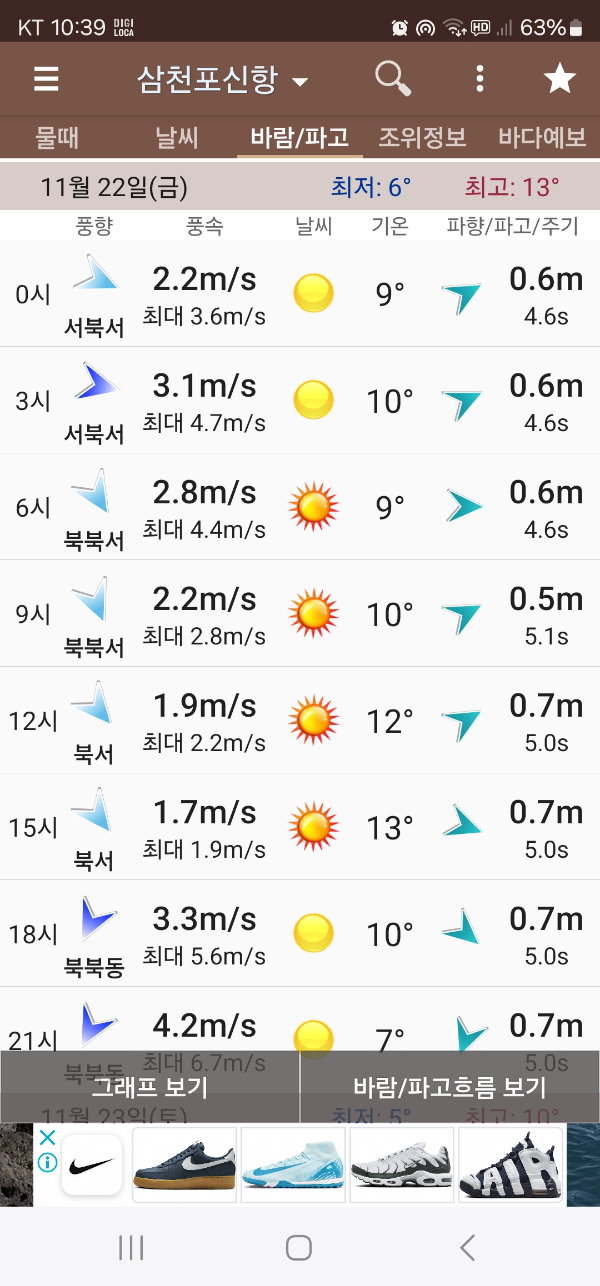Switch to the 물때 tab
The height and width of the screenshot is (1286, 600).
(57, 137)
